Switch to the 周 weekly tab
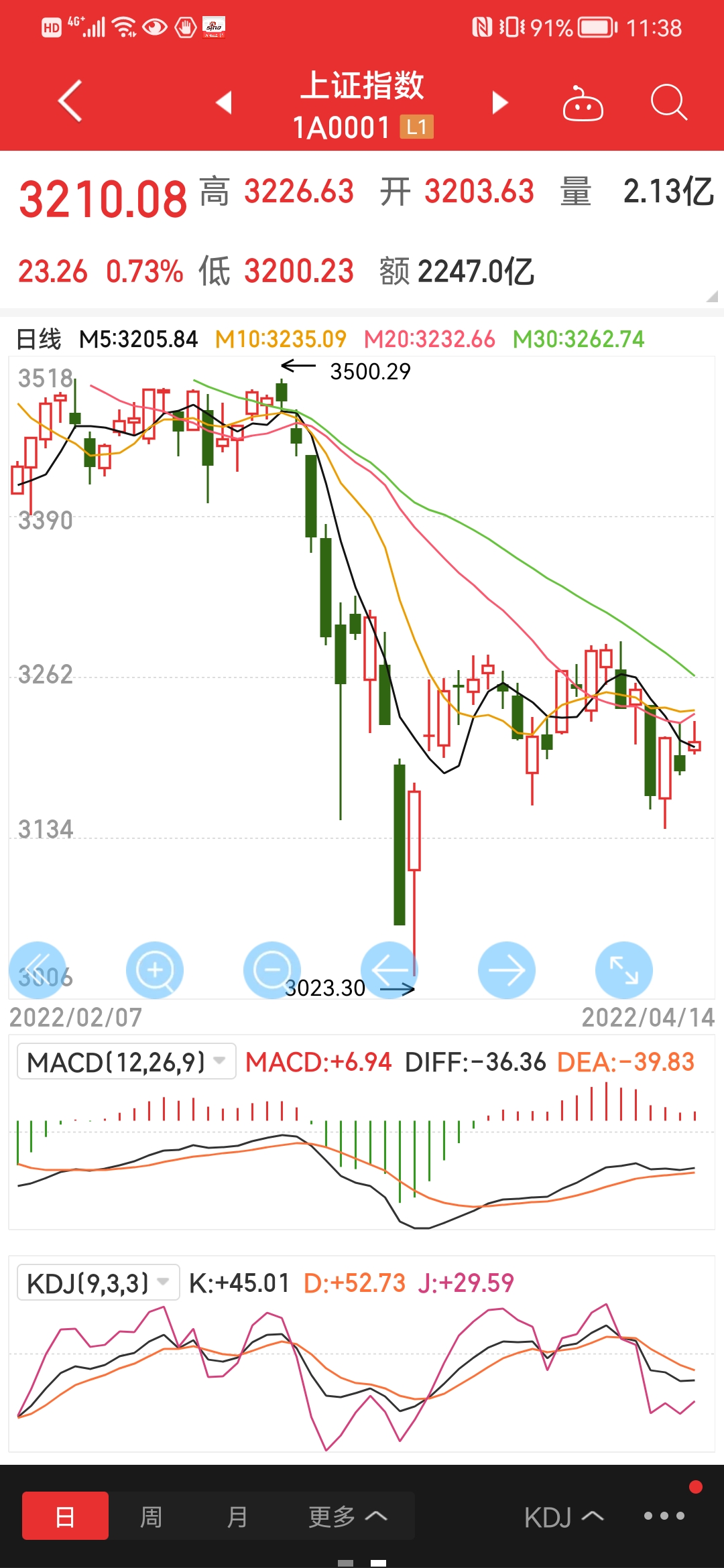Image resolution: width=724 pixels, height=1568 pixels. coord(151,1516)
